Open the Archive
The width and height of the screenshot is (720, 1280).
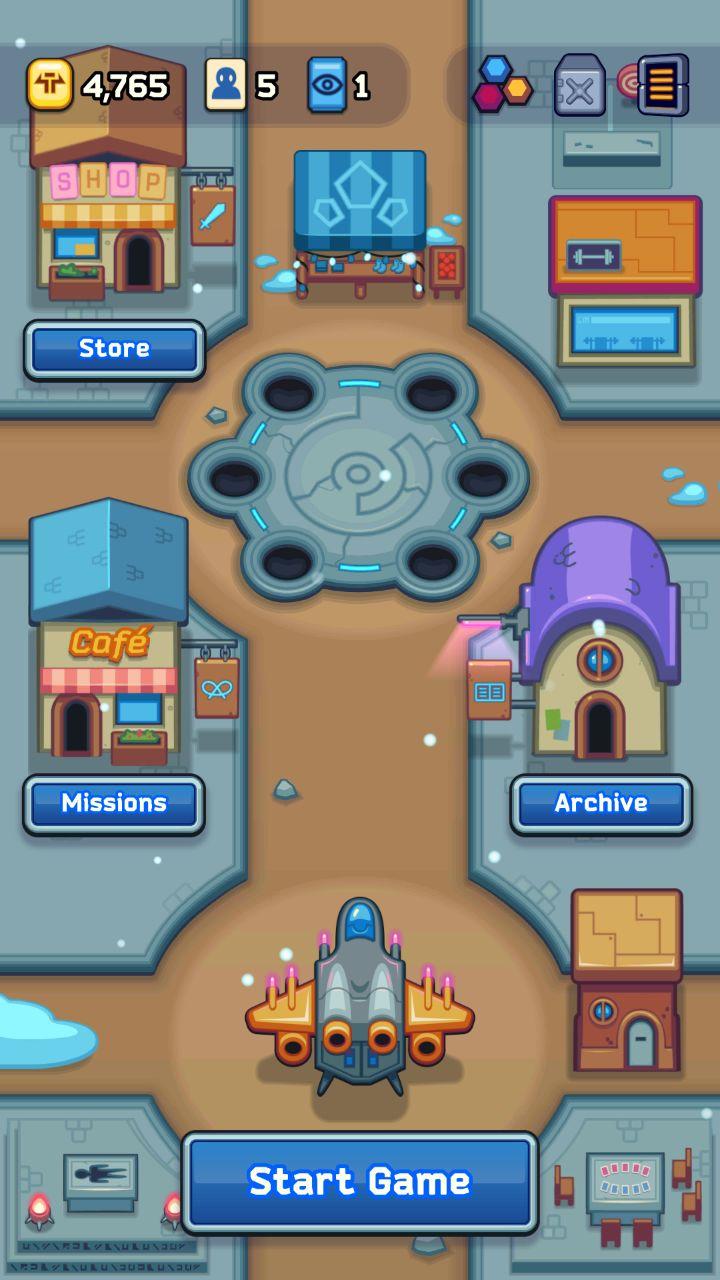(601, 803)
